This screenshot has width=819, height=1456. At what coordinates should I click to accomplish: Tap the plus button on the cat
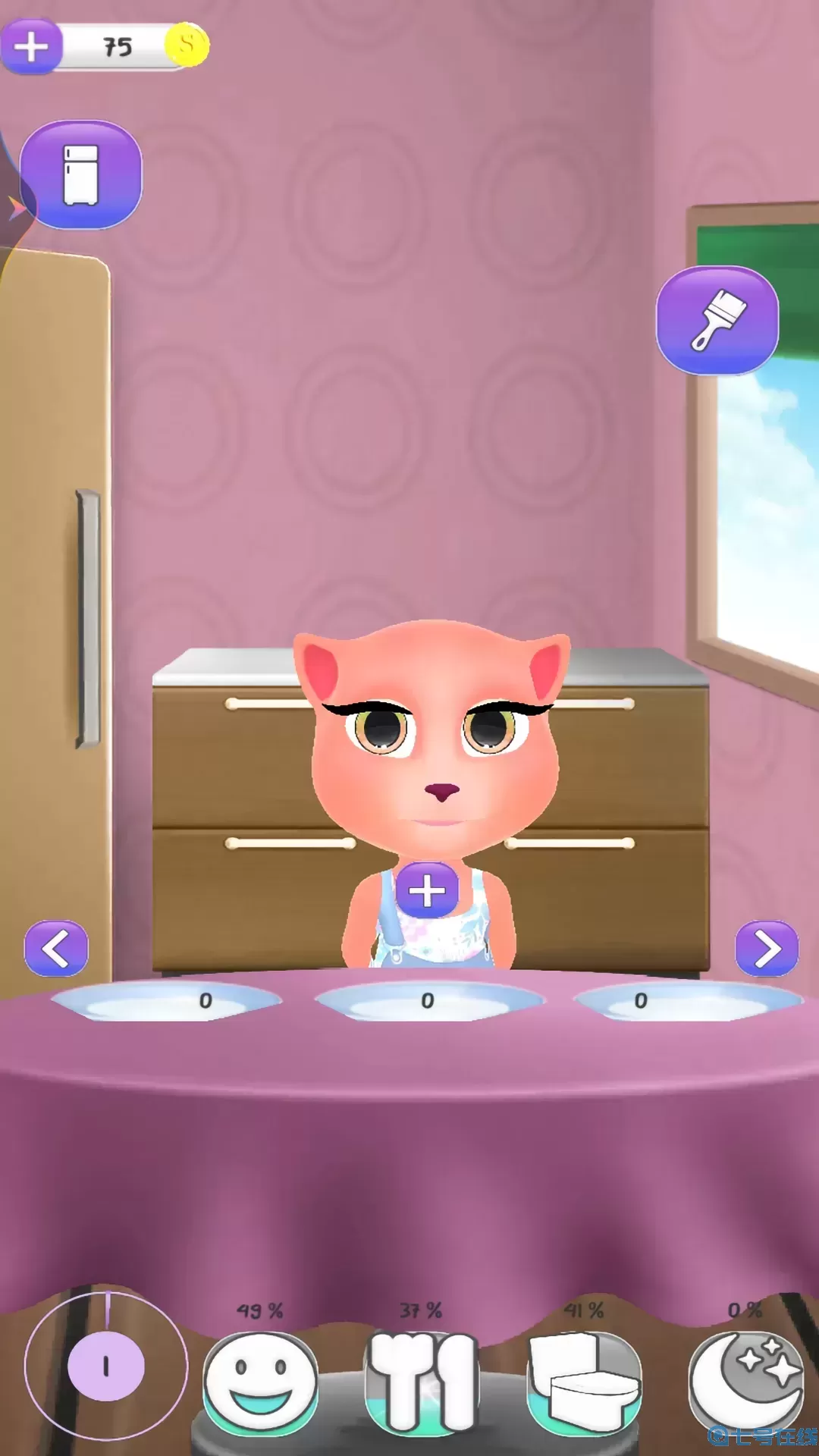[x=427, y=890]
